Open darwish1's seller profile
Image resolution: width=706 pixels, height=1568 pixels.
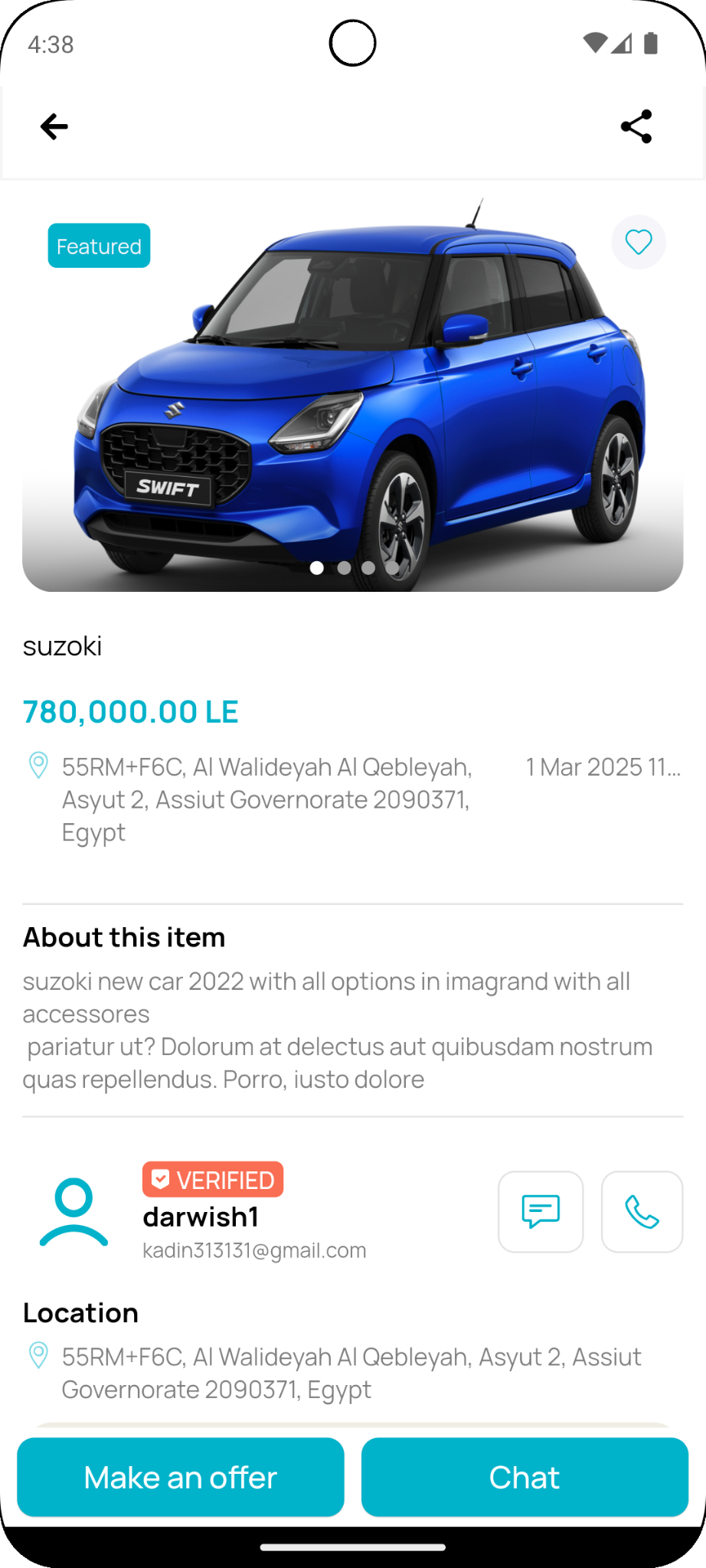point(201,1217)
